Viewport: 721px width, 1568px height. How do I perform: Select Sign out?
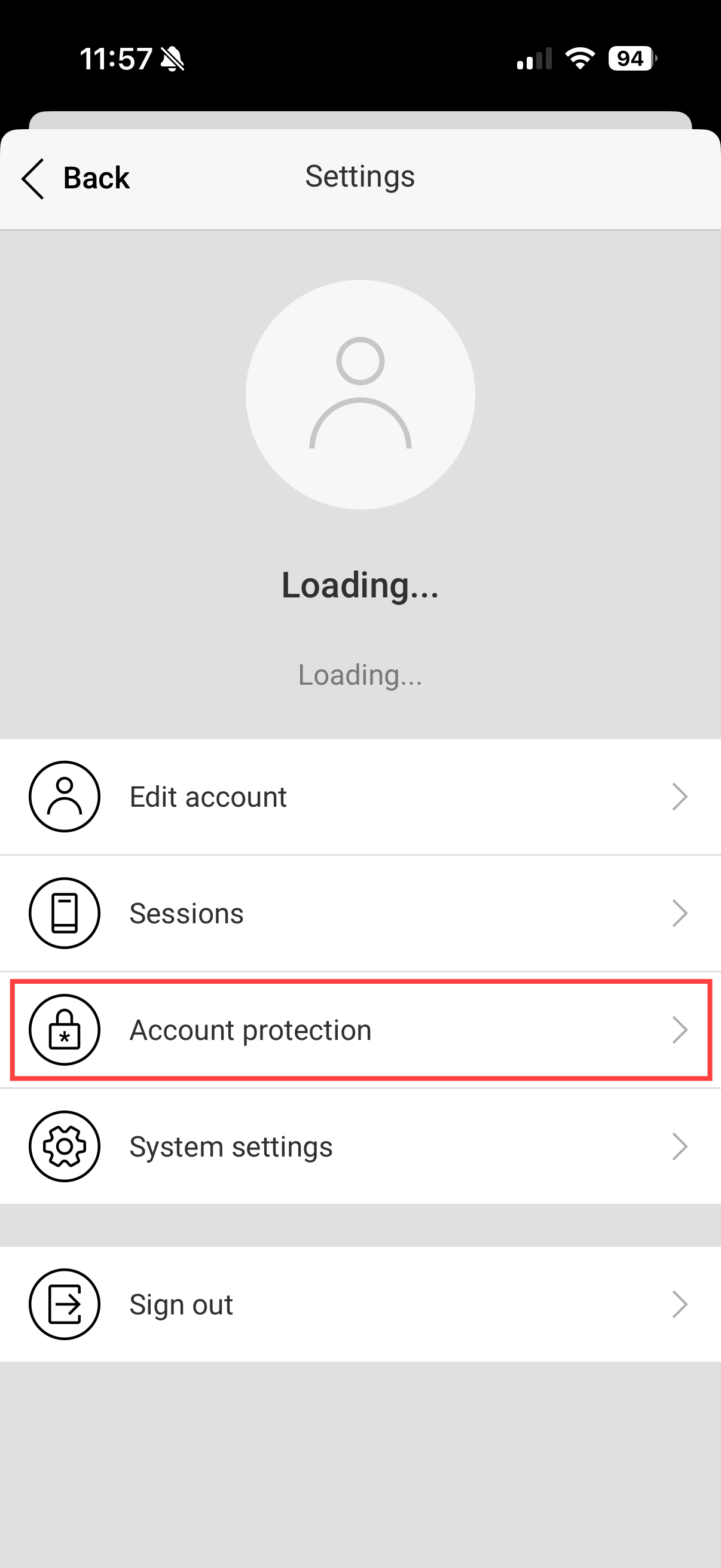(x=360, y=1304)
